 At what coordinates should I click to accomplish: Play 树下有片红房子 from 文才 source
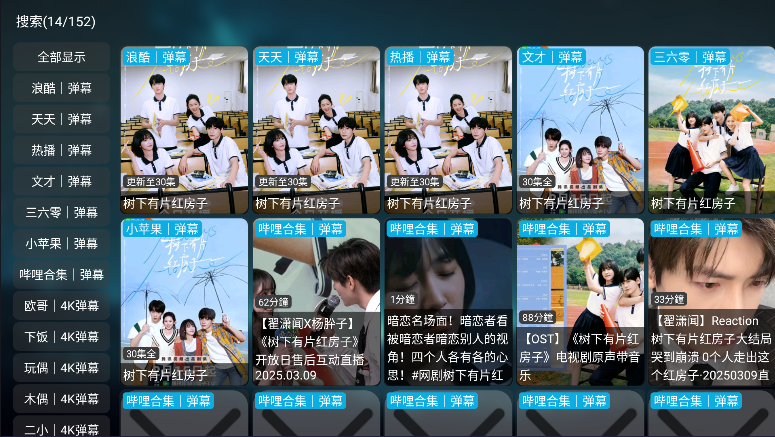580,130
